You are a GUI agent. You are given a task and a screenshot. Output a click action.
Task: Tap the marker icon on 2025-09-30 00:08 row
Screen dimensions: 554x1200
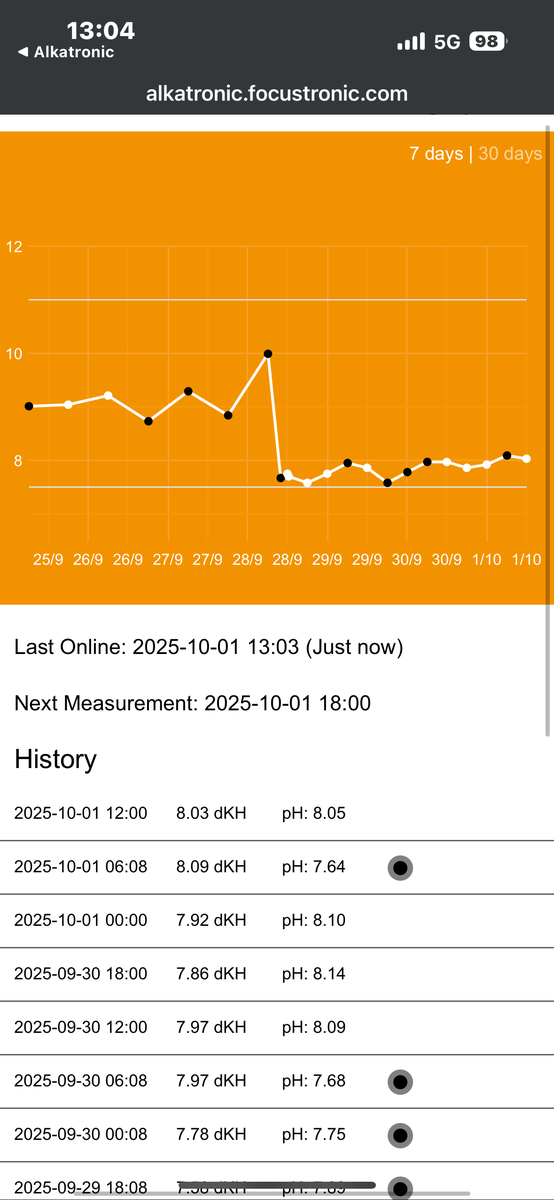pos(400,1135)
